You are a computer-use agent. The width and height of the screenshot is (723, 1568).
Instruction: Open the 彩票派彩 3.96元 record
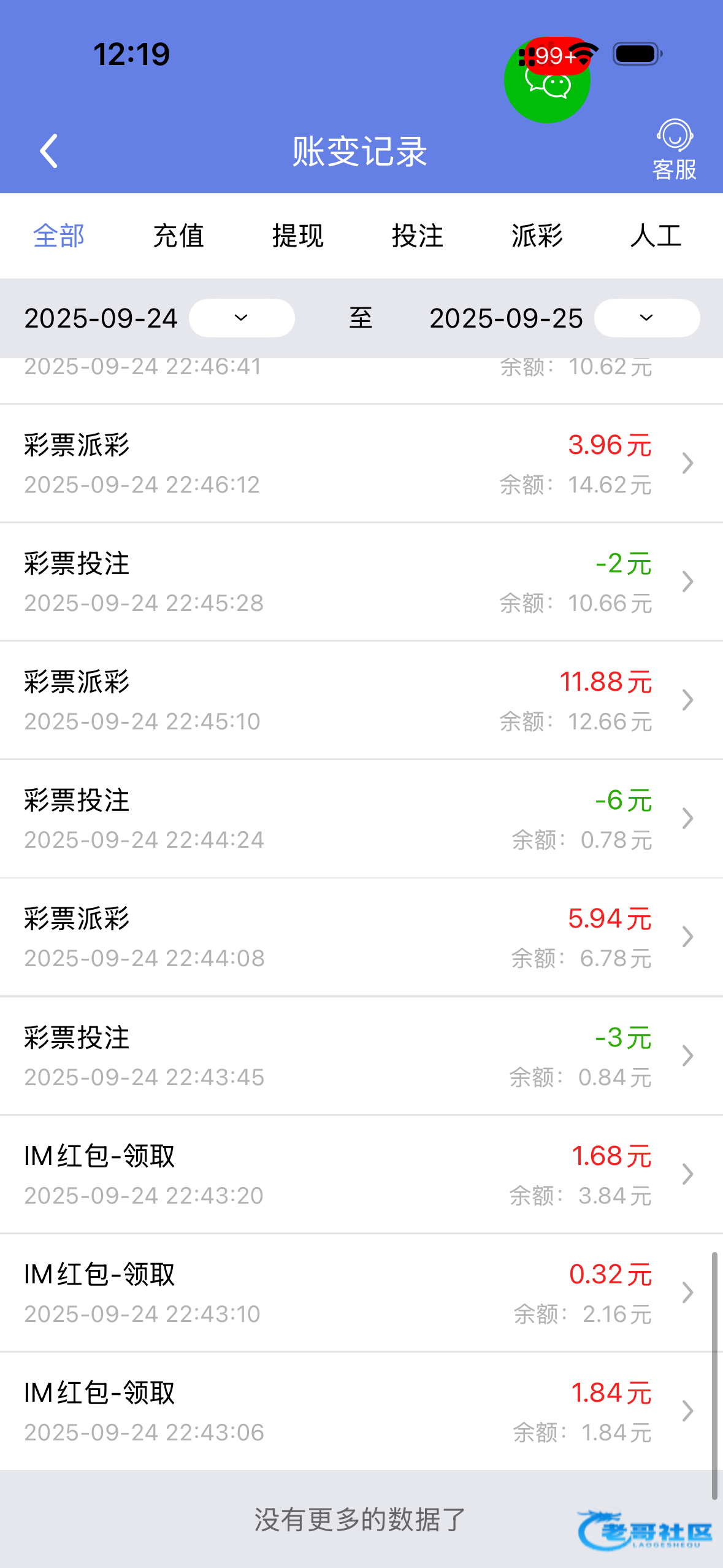coord(361,464)
